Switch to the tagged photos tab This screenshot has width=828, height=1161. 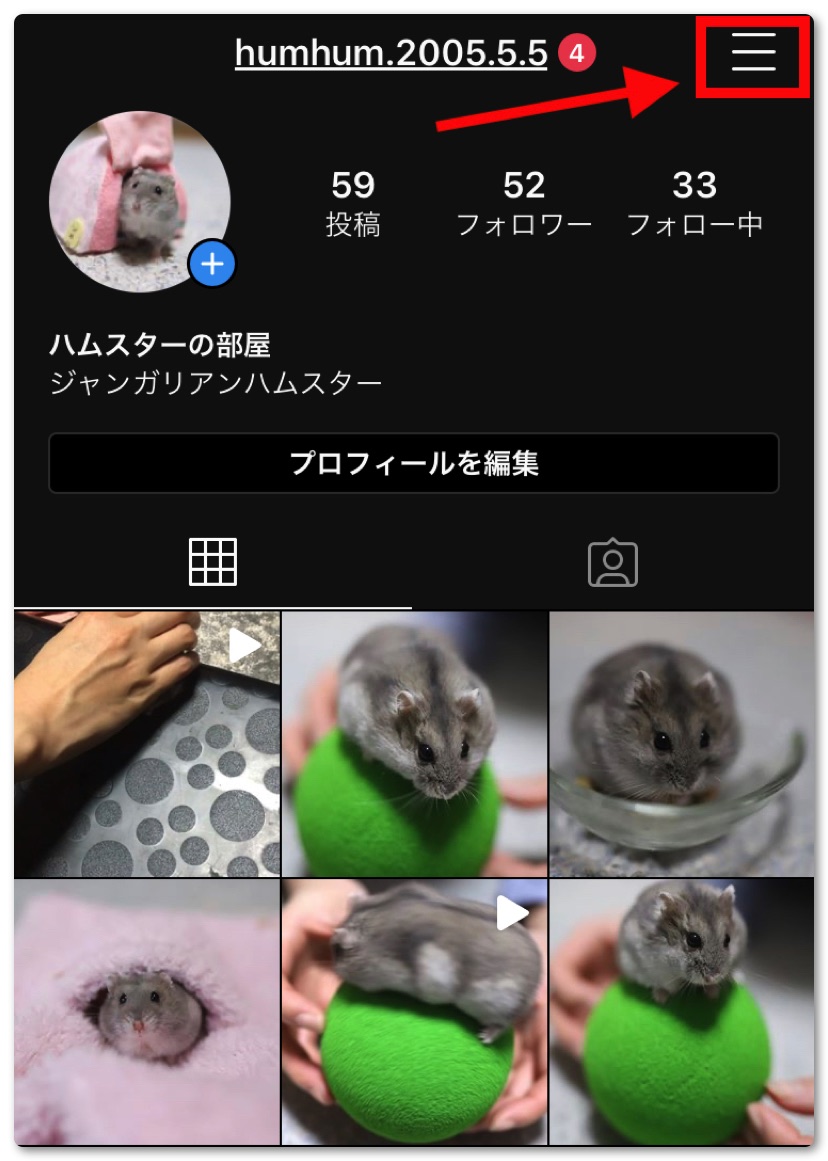(612, 563)
